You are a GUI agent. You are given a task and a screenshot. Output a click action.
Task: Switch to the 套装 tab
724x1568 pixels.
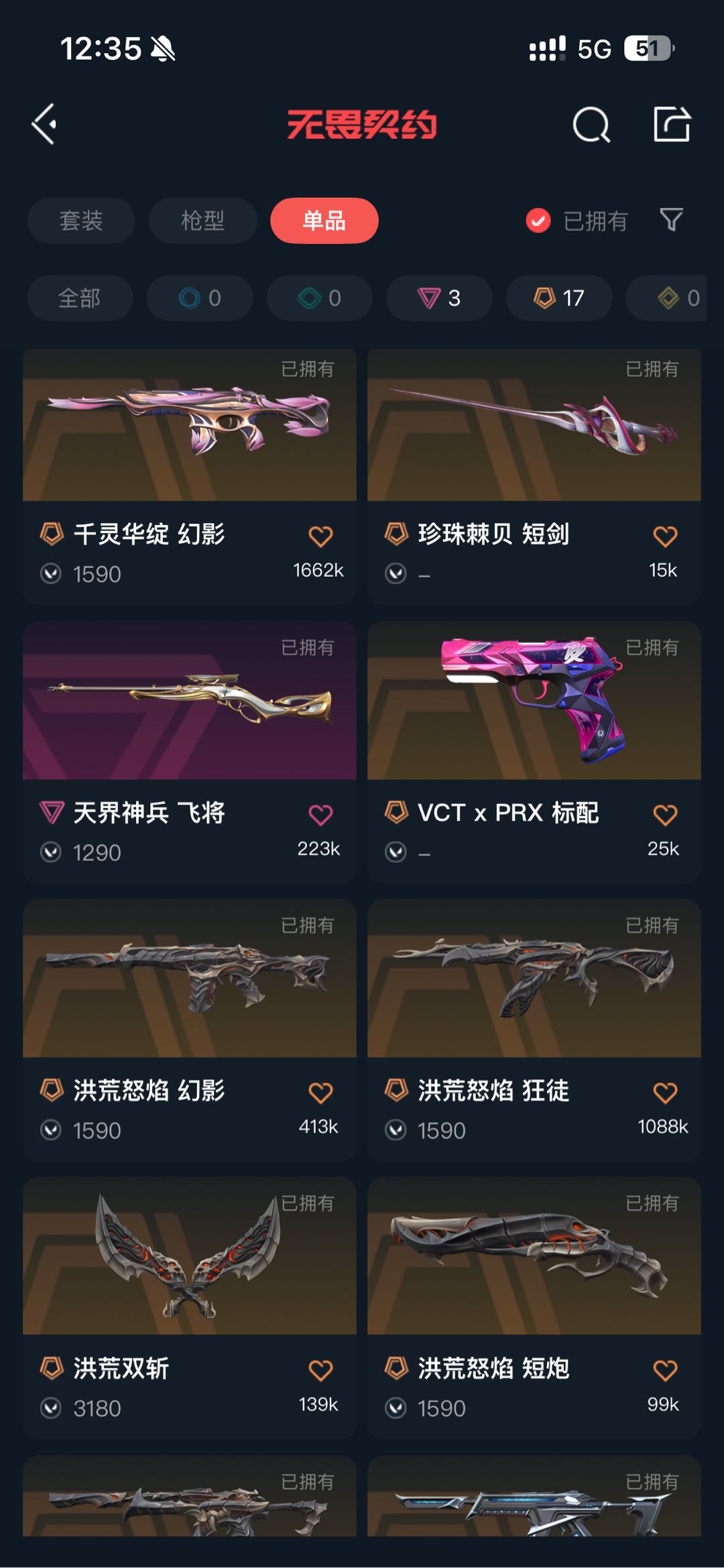coord(80,221)
